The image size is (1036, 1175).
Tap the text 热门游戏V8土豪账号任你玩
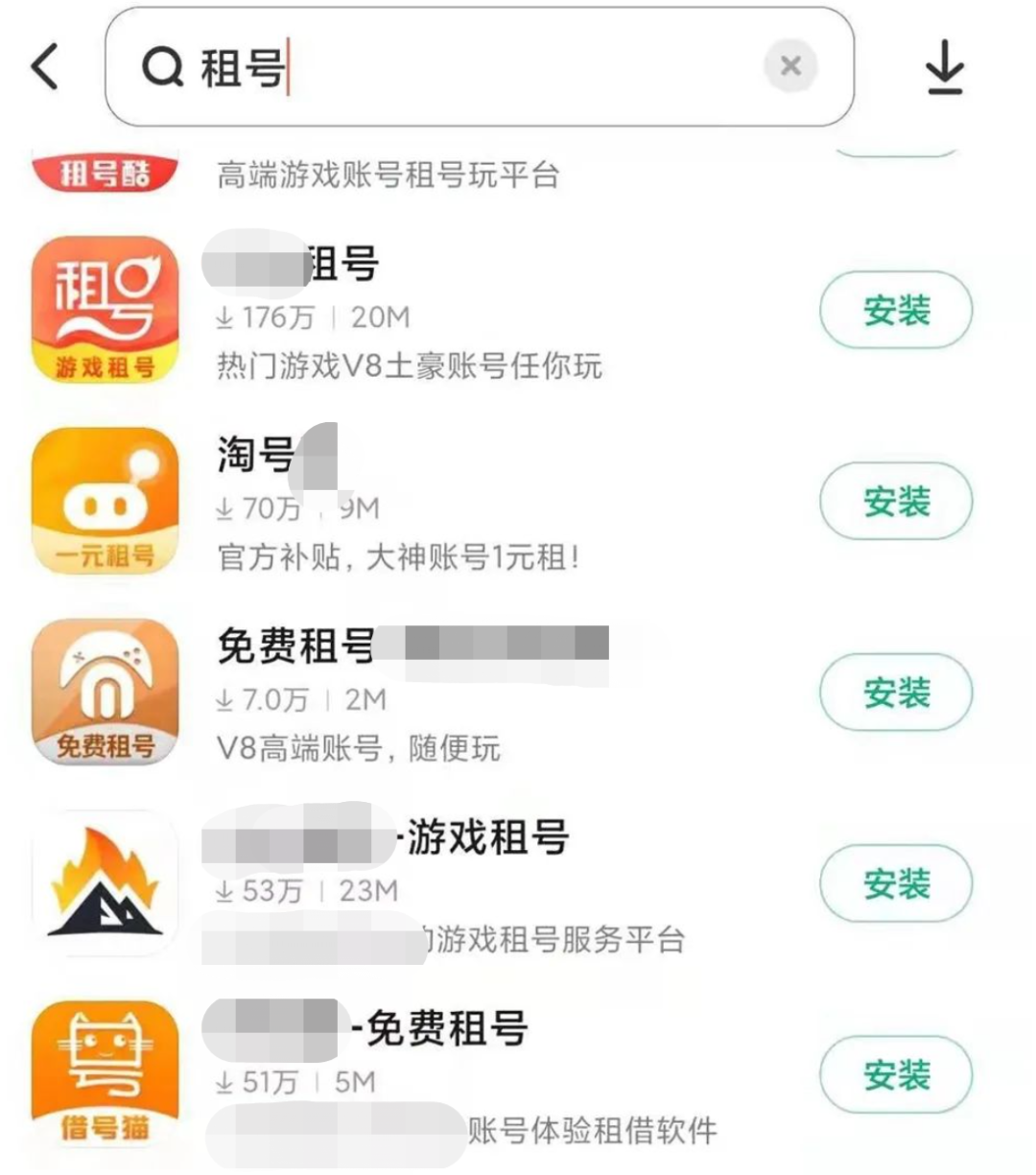click(x=407, y=366)
